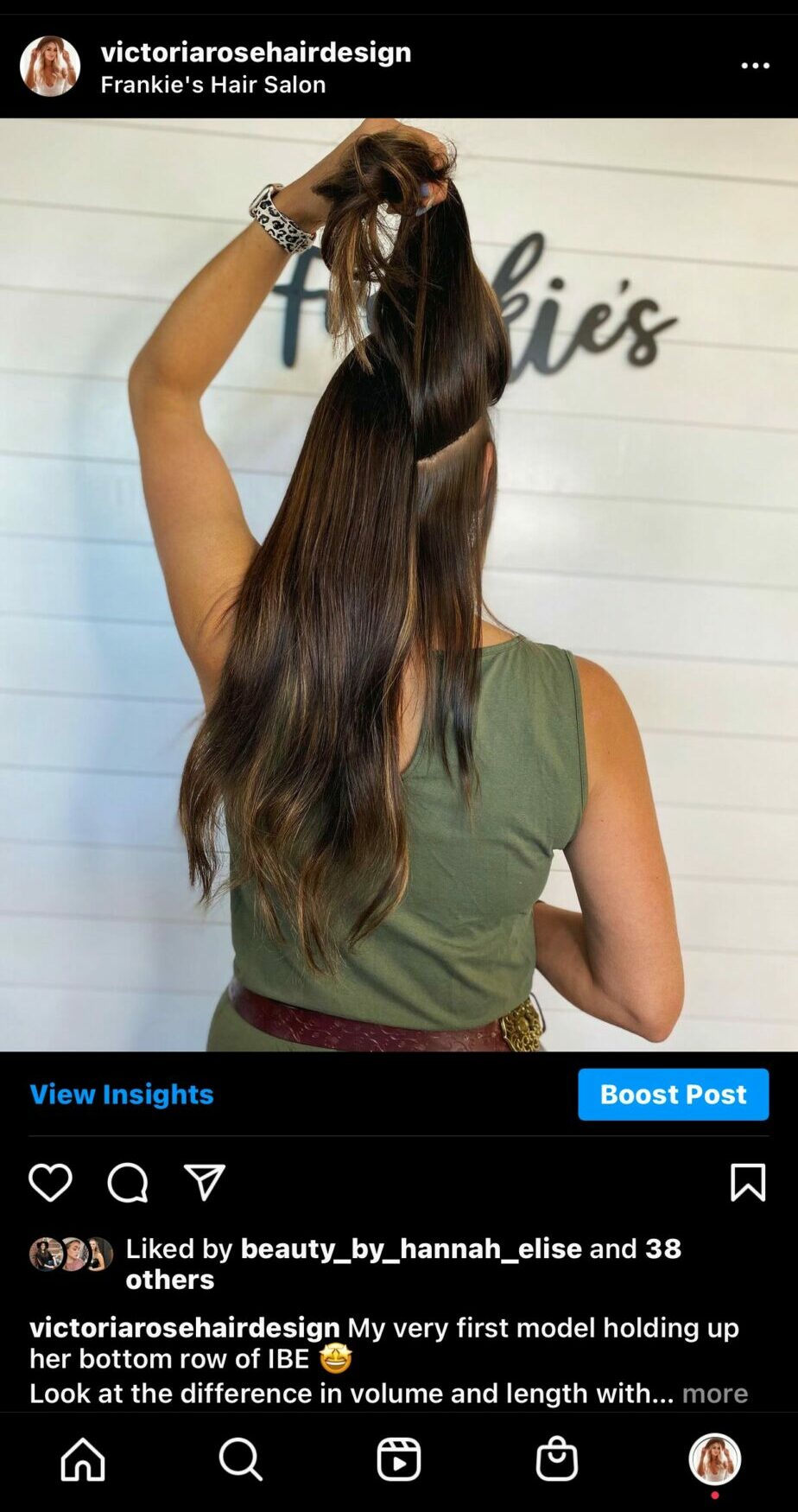Tap the Boost Post button
The width and height of the screenshot is (798, 1512).
[673, 1094]
